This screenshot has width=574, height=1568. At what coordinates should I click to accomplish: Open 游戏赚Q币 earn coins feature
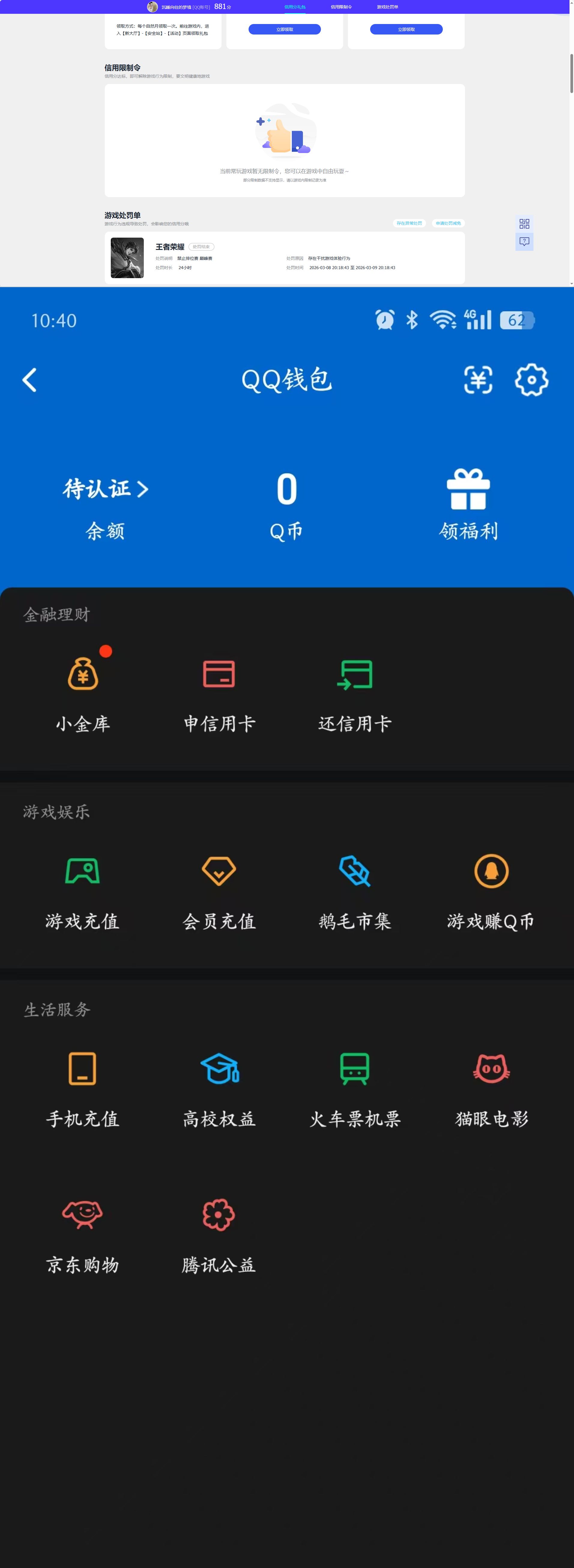coord(491,889)
